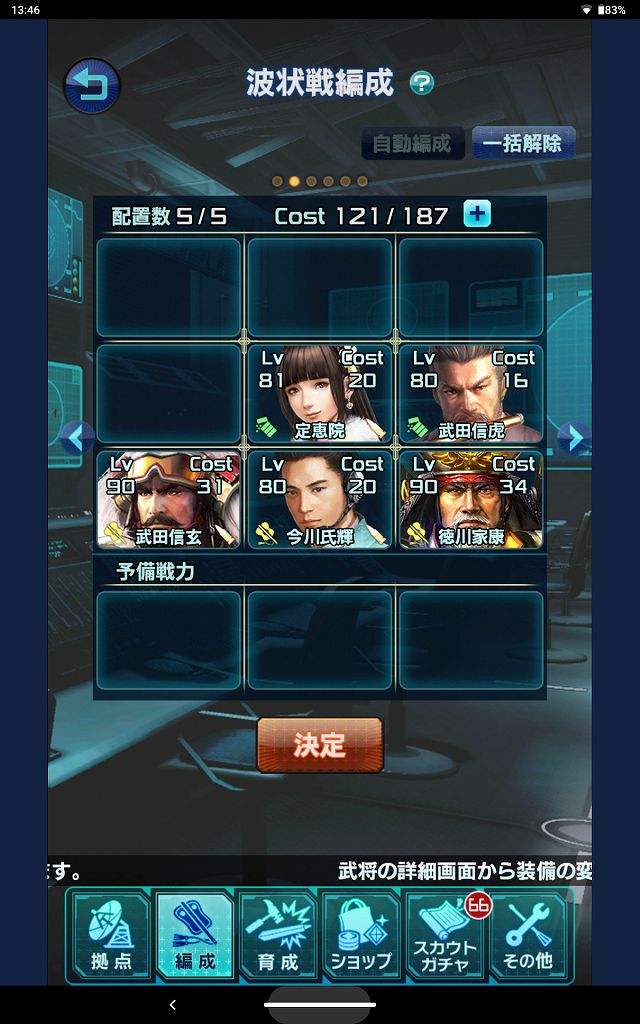Switch to the 育成 training tab

point(278,936)
